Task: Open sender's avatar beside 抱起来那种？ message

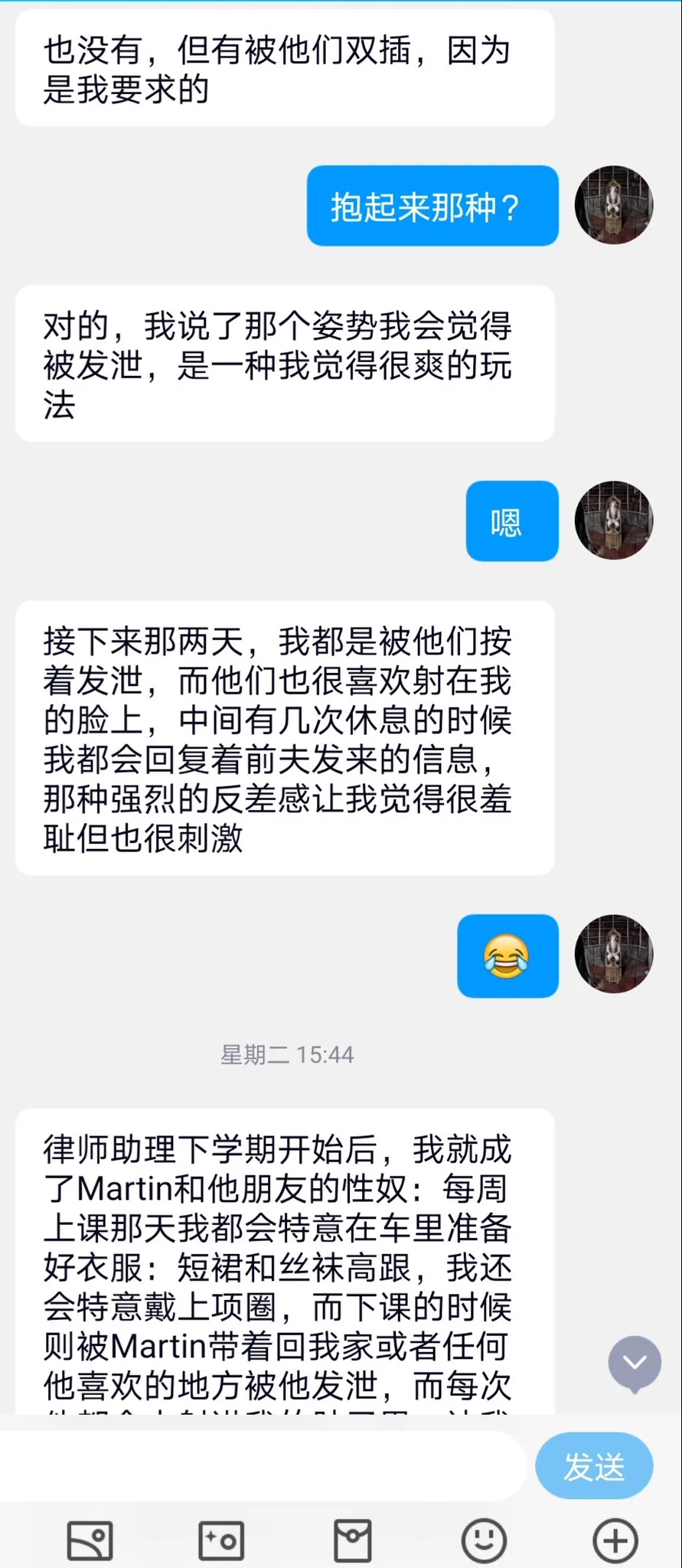Action: [x=614, y=205]
